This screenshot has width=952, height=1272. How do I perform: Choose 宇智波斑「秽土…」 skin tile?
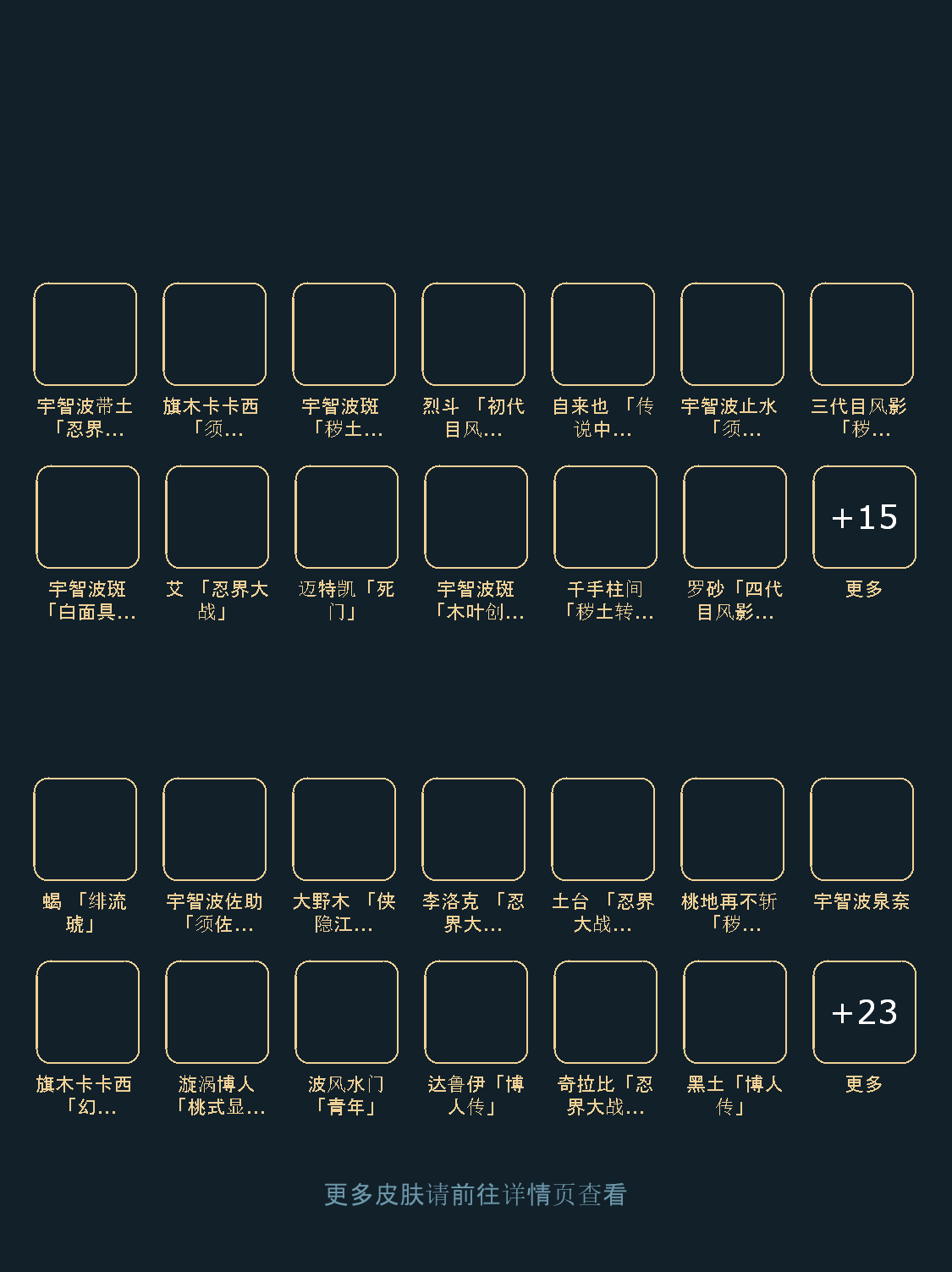pos(344,334)
